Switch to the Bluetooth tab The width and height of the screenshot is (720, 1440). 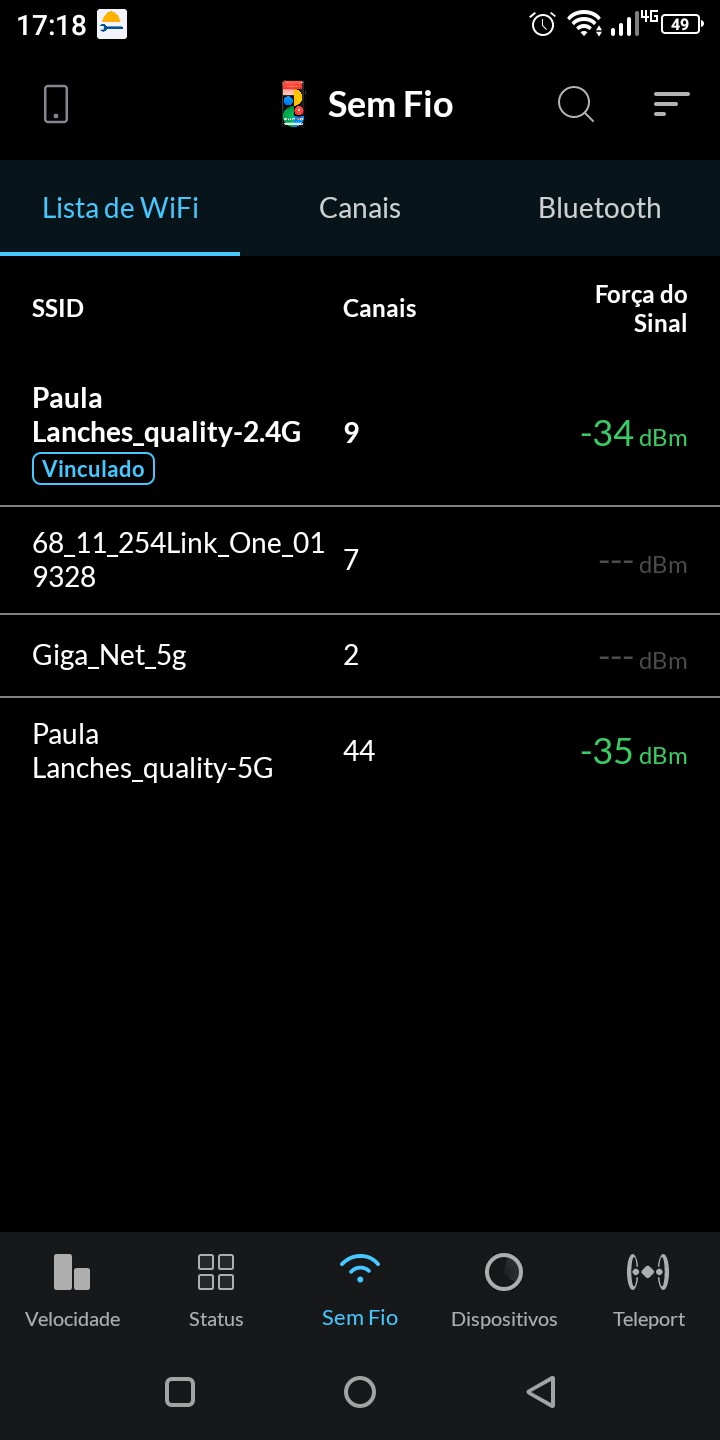599,208
